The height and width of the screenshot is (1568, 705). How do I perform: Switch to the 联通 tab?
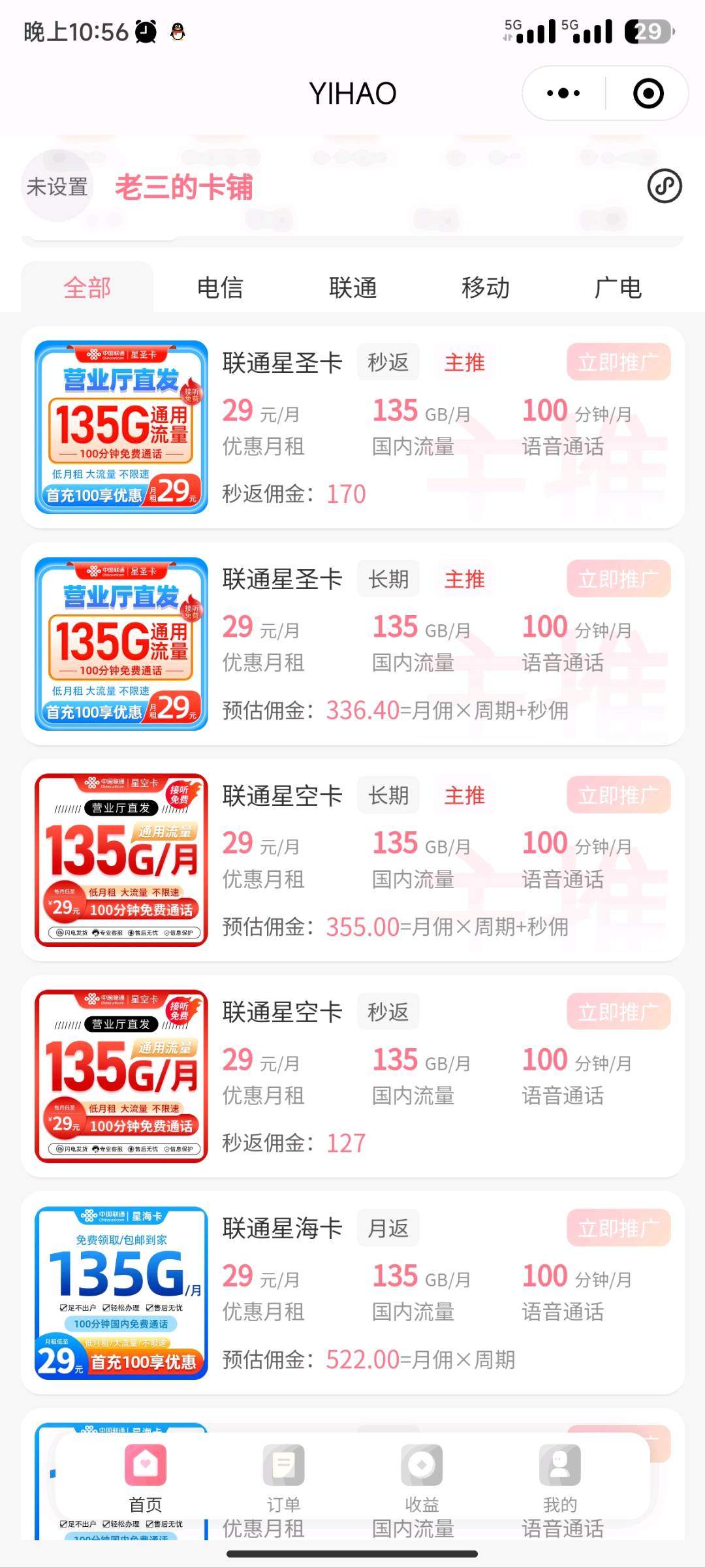(x=352, y=287)
